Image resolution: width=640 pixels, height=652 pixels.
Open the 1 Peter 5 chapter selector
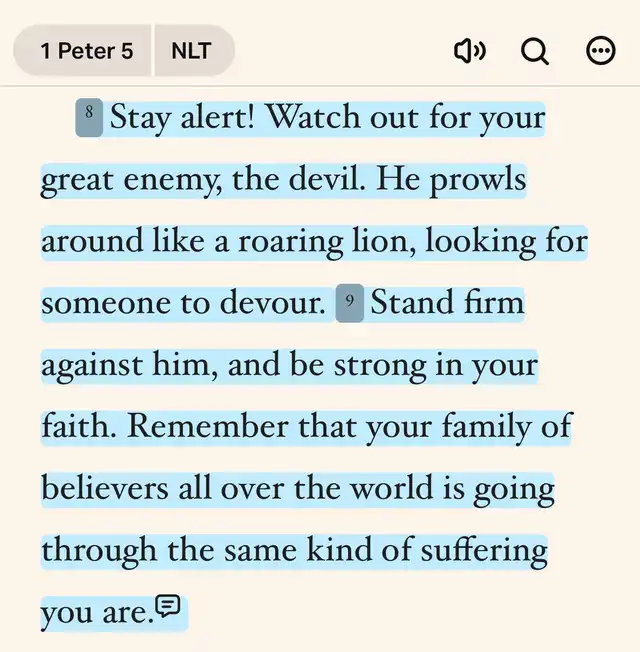[86, 51]
